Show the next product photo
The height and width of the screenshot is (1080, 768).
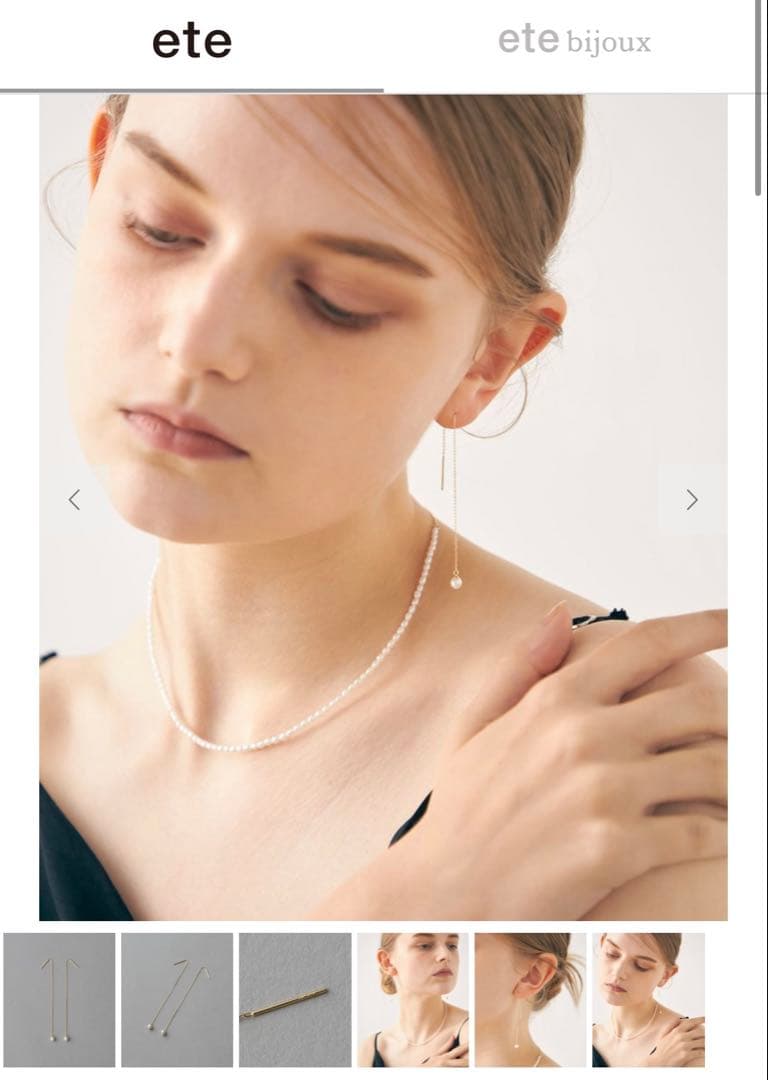(x=691, y=500)
